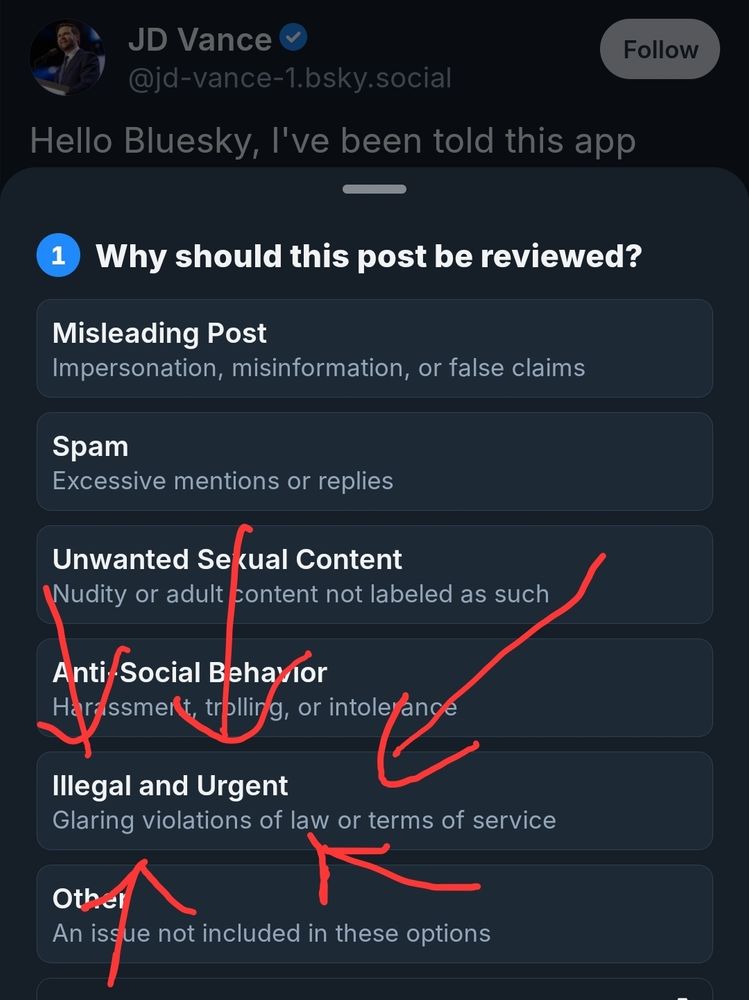Choose Spam as the report reason
The image size is (749, 1000).
[374, 461]
